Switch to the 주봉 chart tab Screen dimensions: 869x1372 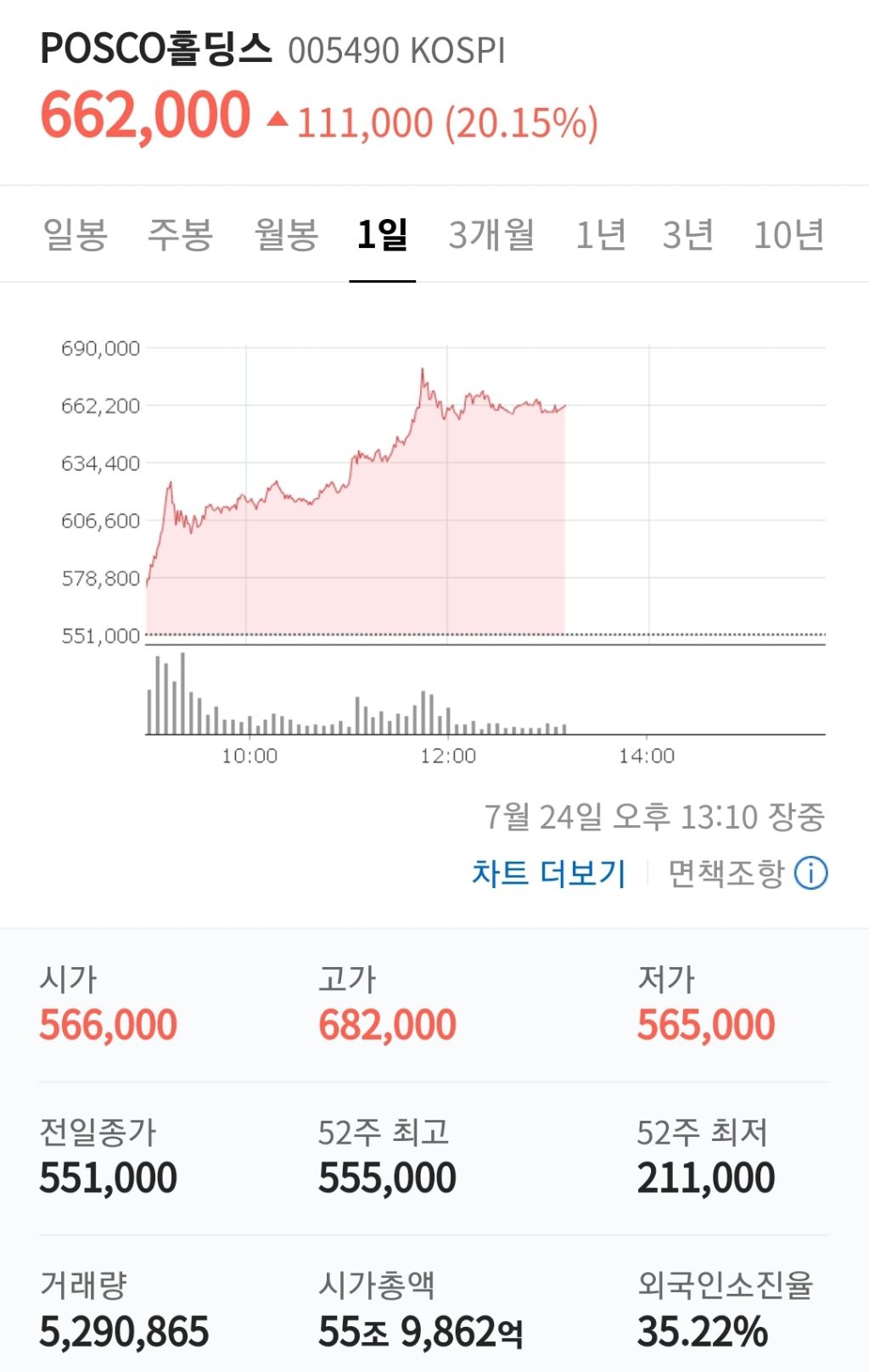coord(181,235)
